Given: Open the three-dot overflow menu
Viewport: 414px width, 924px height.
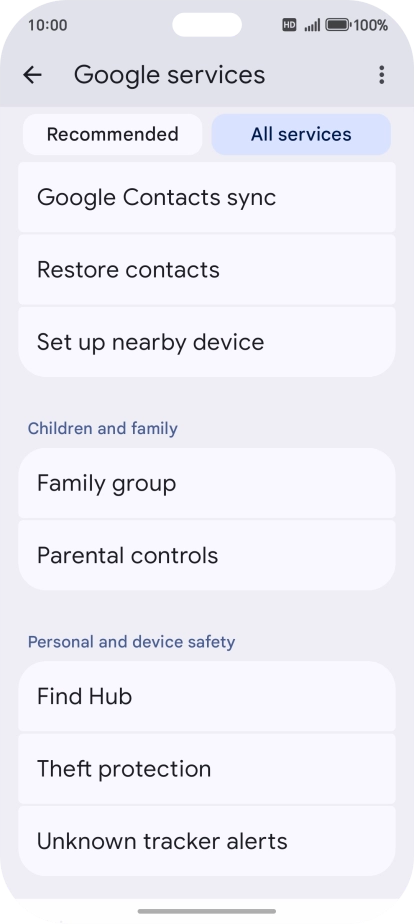Looking at the screenshot, I should (x=382, y=75).
